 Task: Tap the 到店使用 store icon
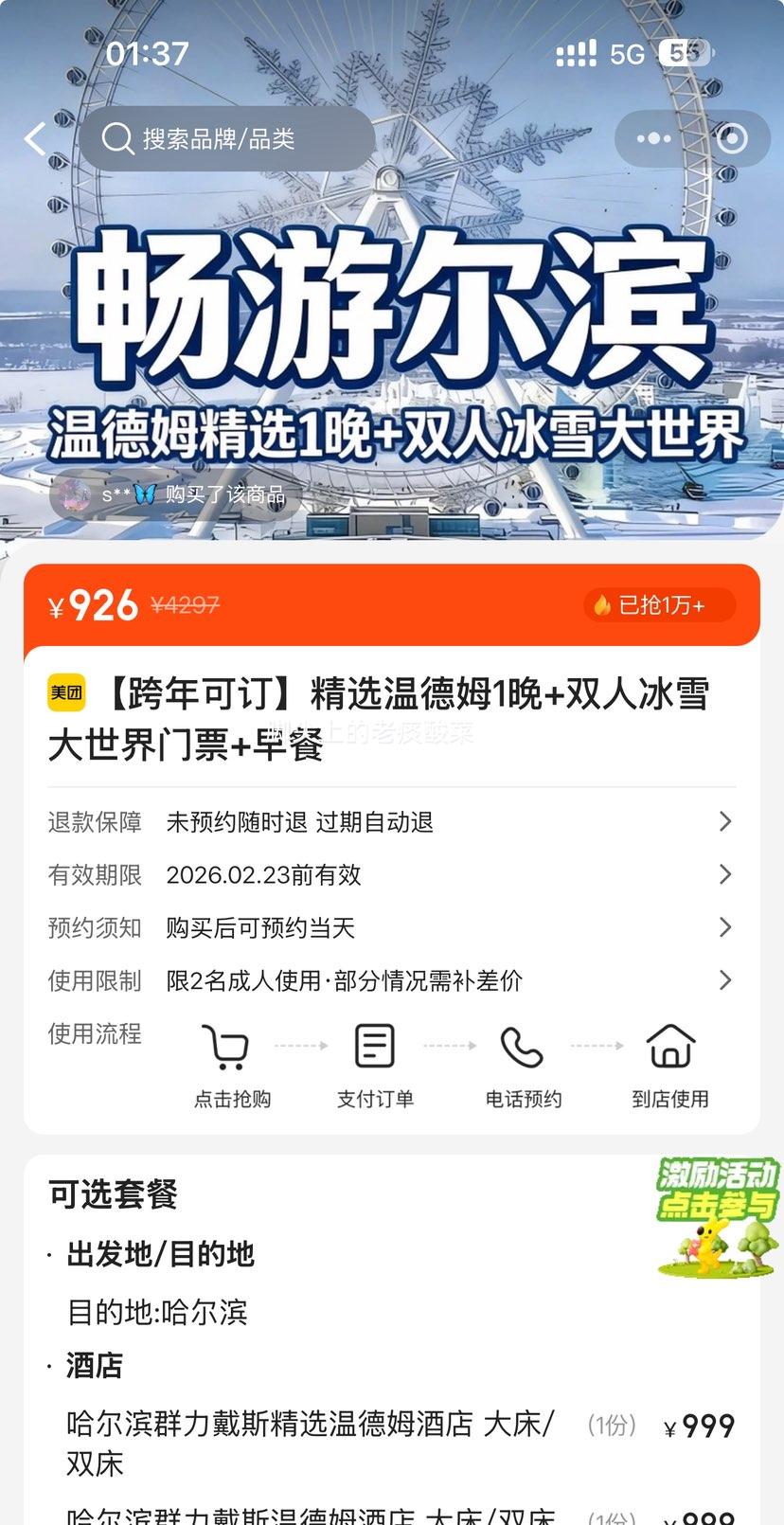(670, 1046)
